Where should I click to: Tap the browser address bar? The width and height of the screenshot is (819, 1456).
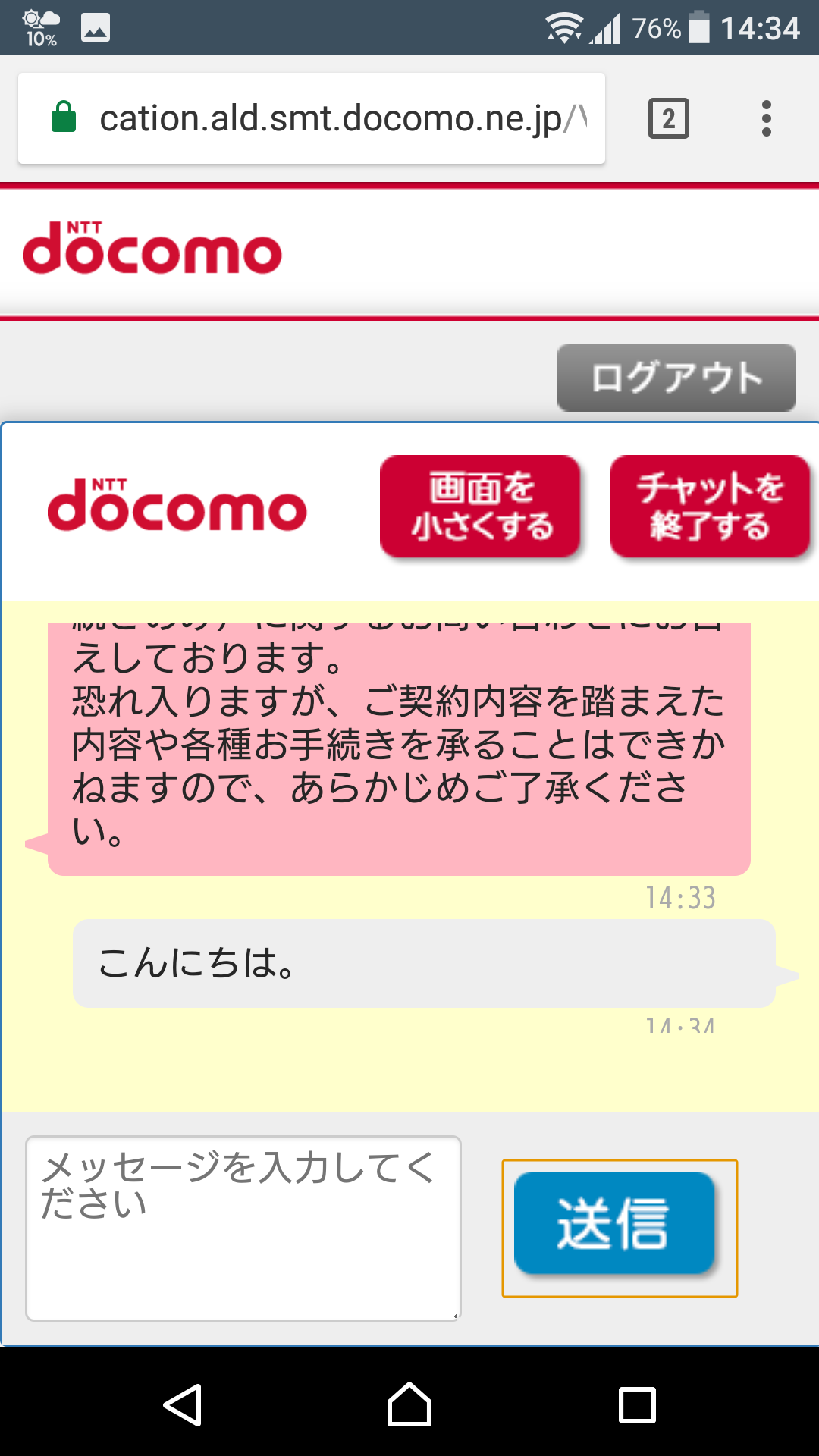[x=312, y=118]
